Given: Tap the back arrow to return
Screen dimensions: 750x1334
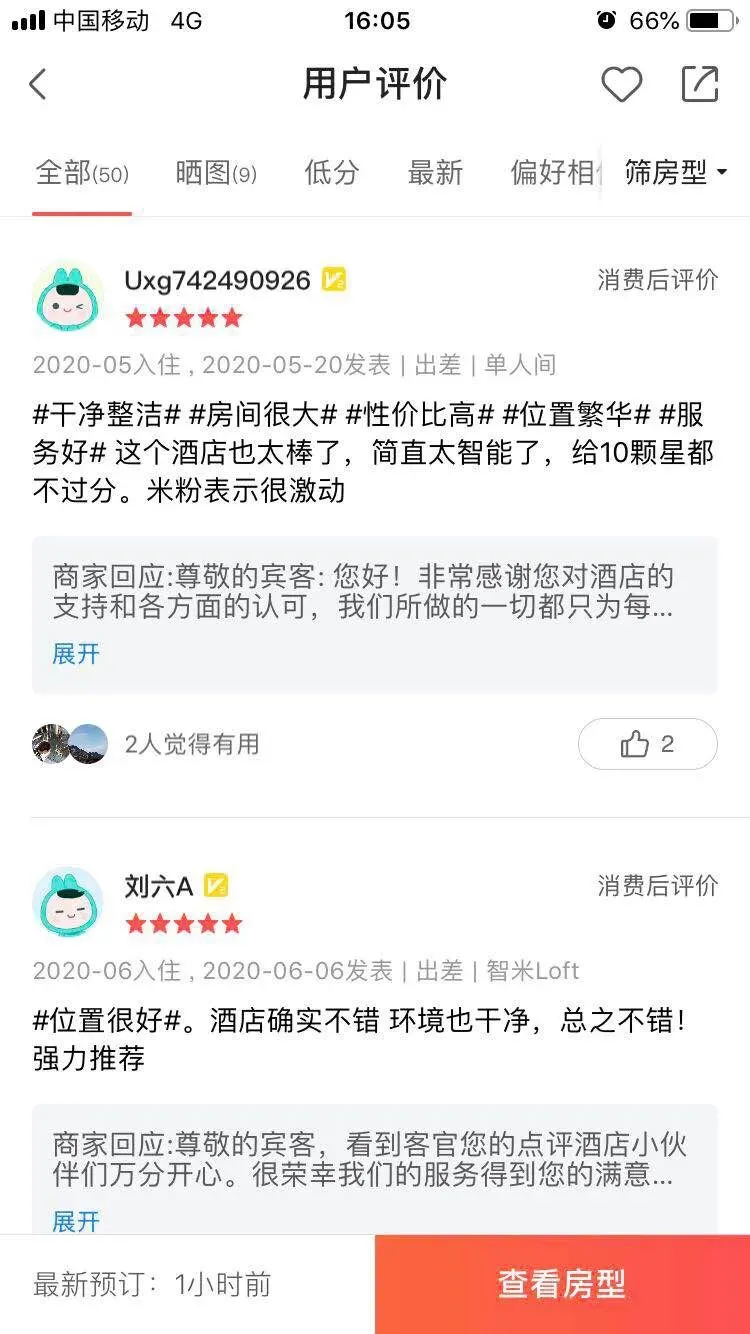Looking at the screenshot, I should coord(38,85).
